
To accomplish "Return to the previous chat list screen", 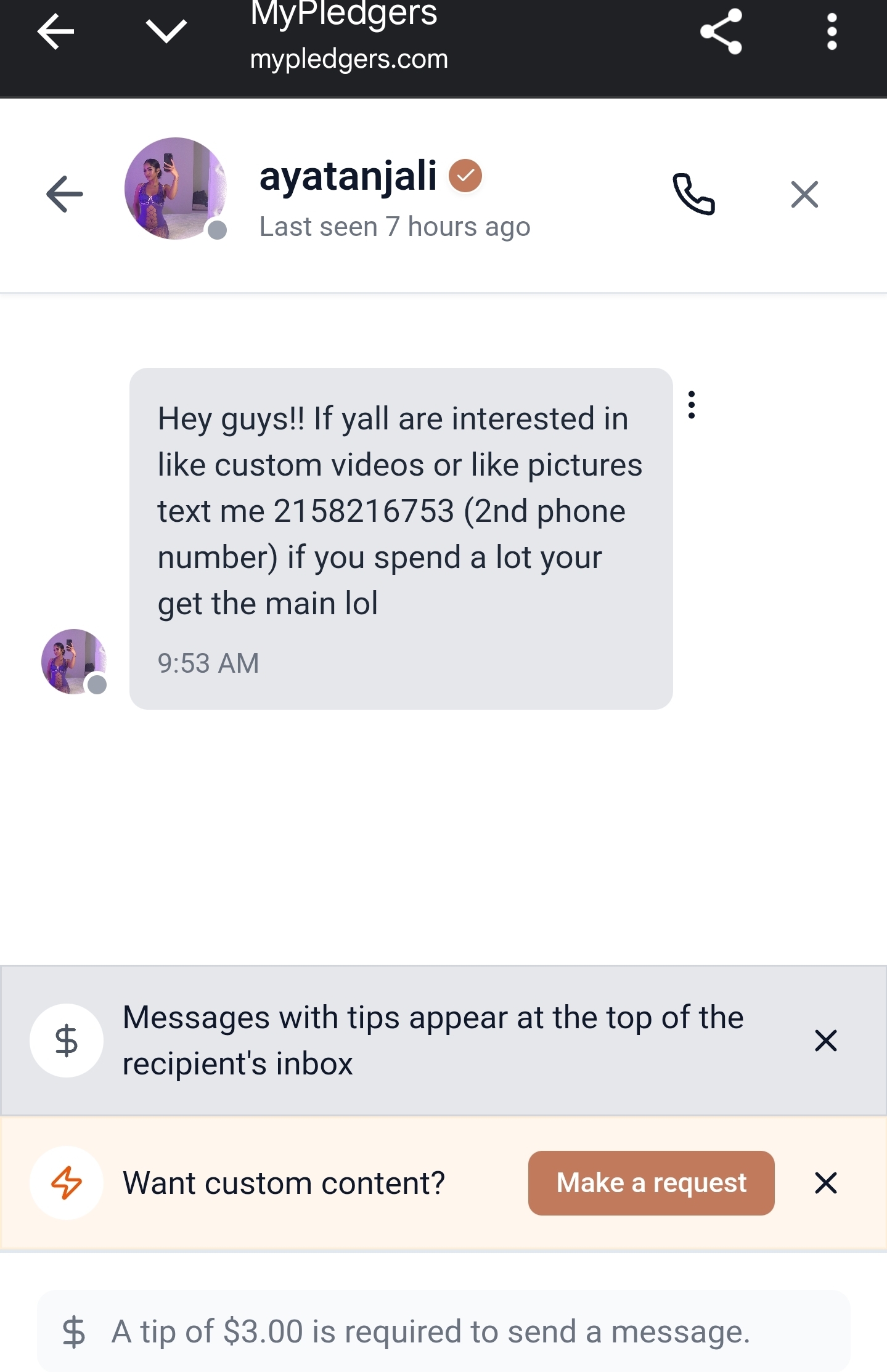I will point(65,194).
